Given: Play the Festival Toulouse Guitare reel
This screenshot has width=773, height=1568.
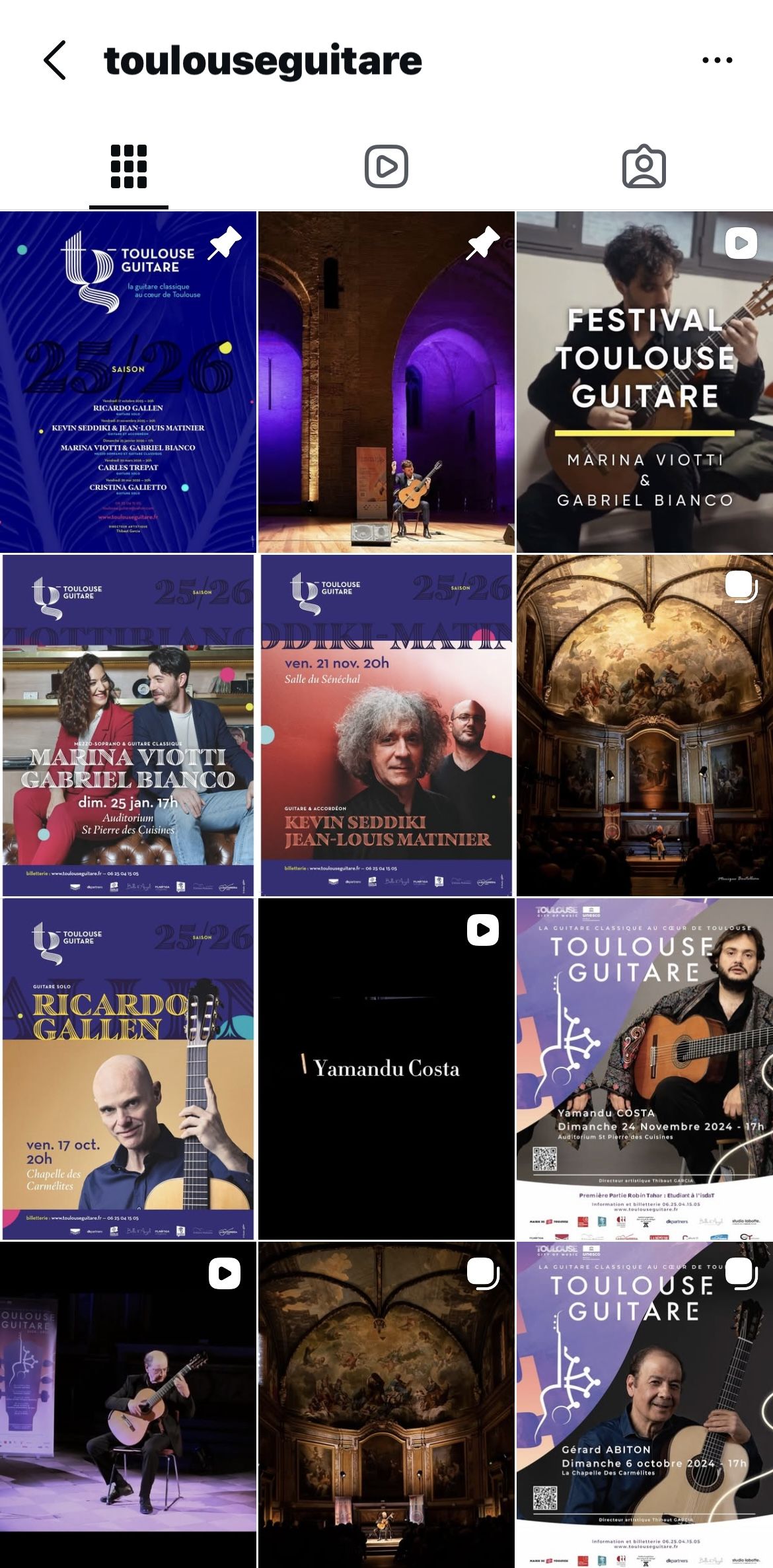Looking at the screenshot, I should pos(644,382).
